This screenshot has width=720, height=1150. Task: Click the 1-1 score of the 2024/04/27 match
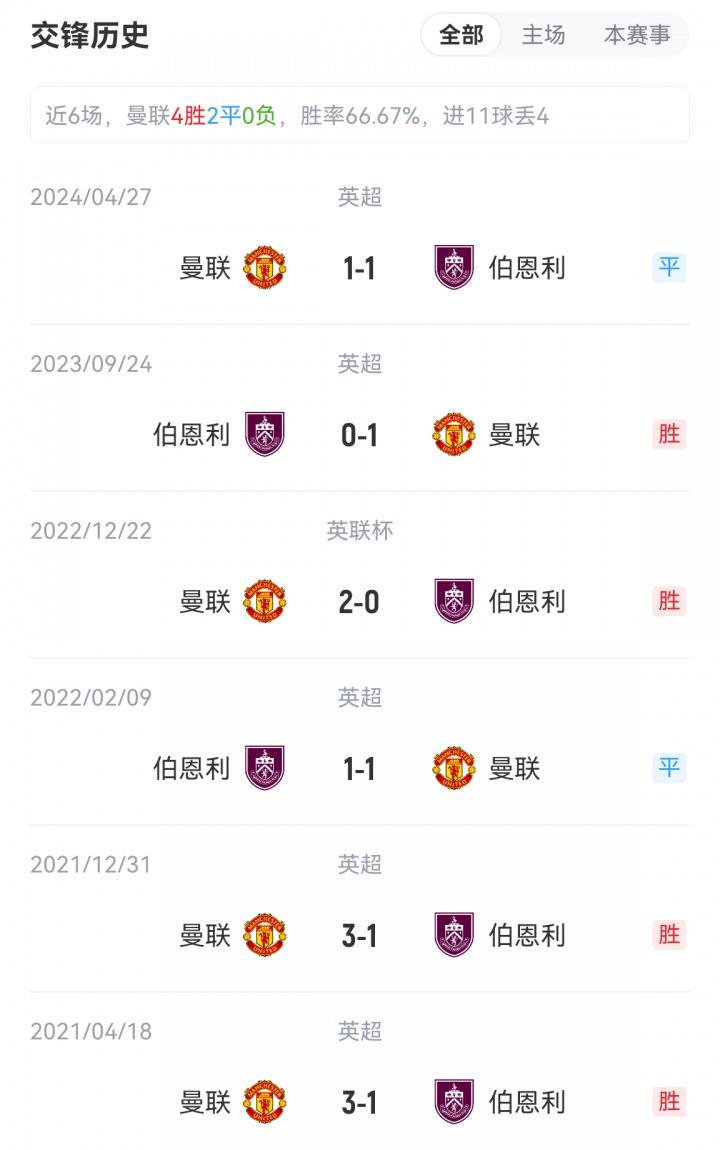(360, 267)
